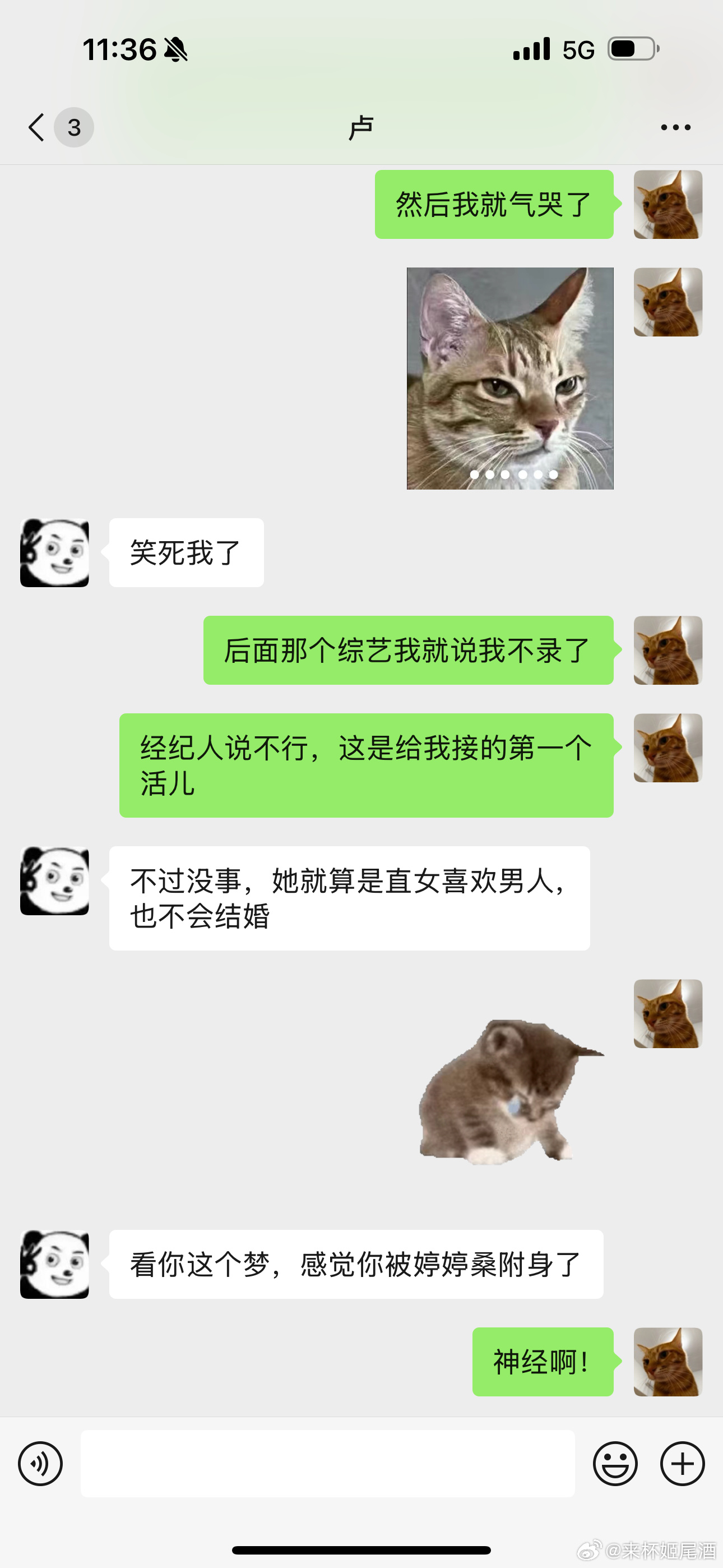Open the emoji sticker panel
Viewport: 723px width, 1568px height.
(x=615, y=1463)
